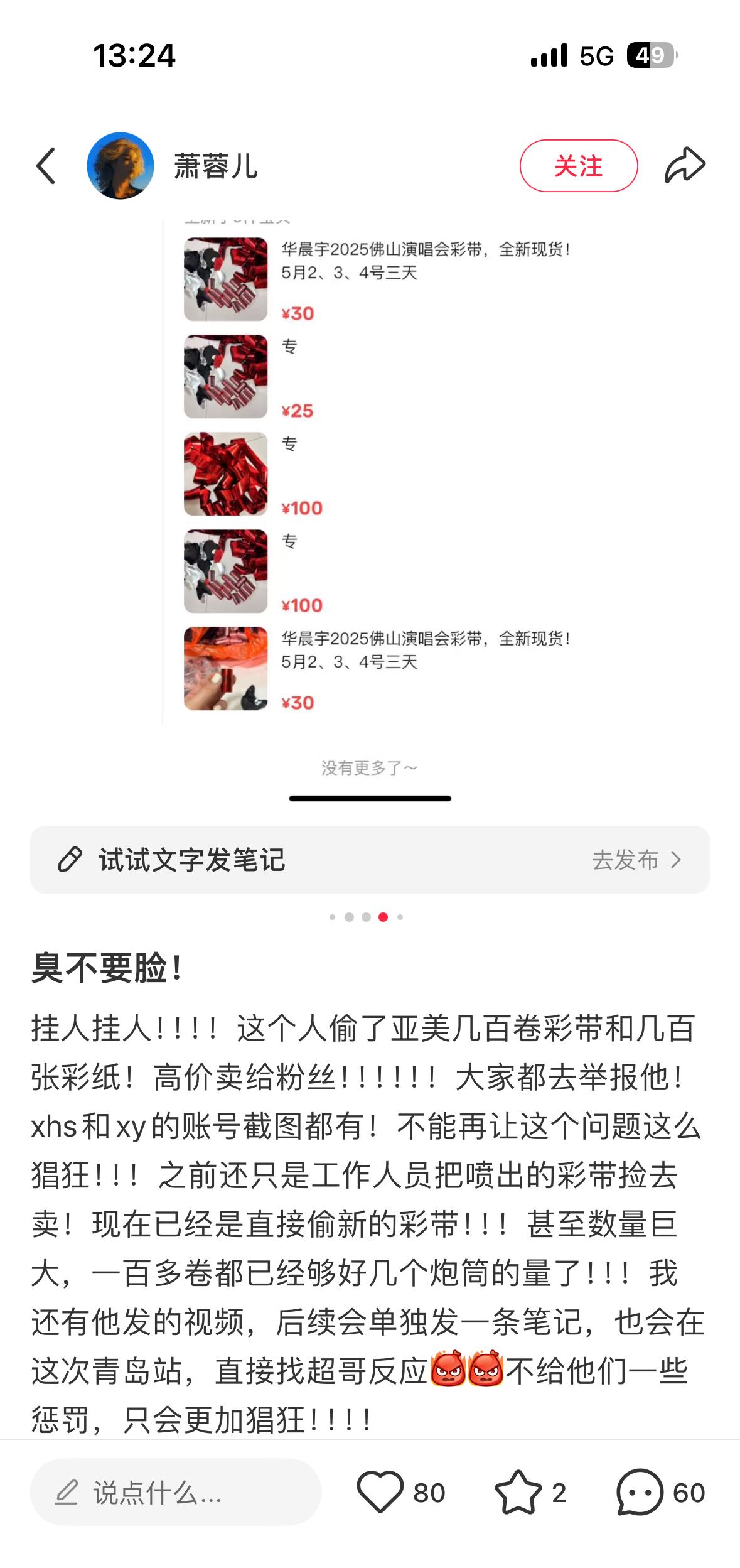Follow the author via 关注 button

(578, 166)
